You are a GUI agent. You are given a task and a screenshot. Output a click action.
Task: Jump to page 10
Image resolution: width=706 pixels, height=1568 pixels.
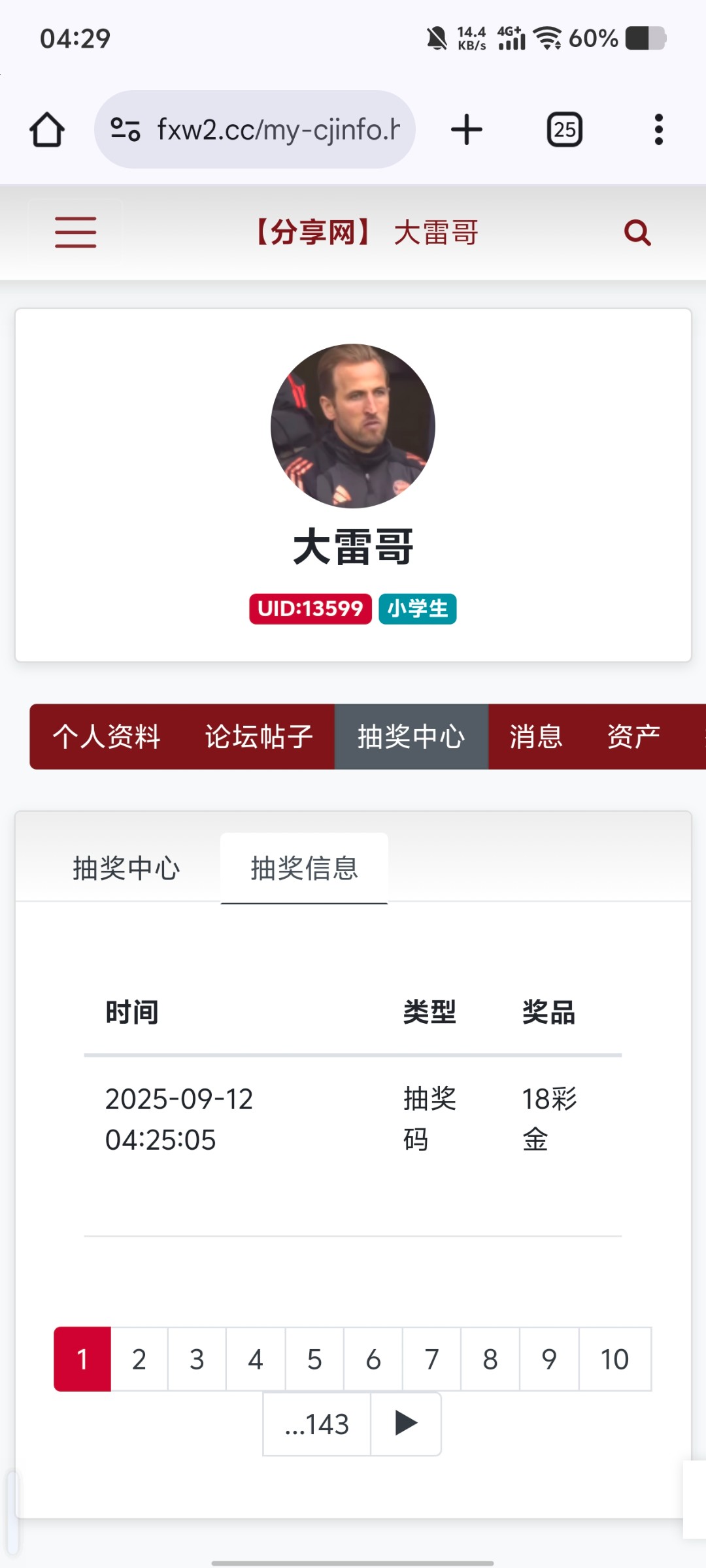click(614, 1359)
